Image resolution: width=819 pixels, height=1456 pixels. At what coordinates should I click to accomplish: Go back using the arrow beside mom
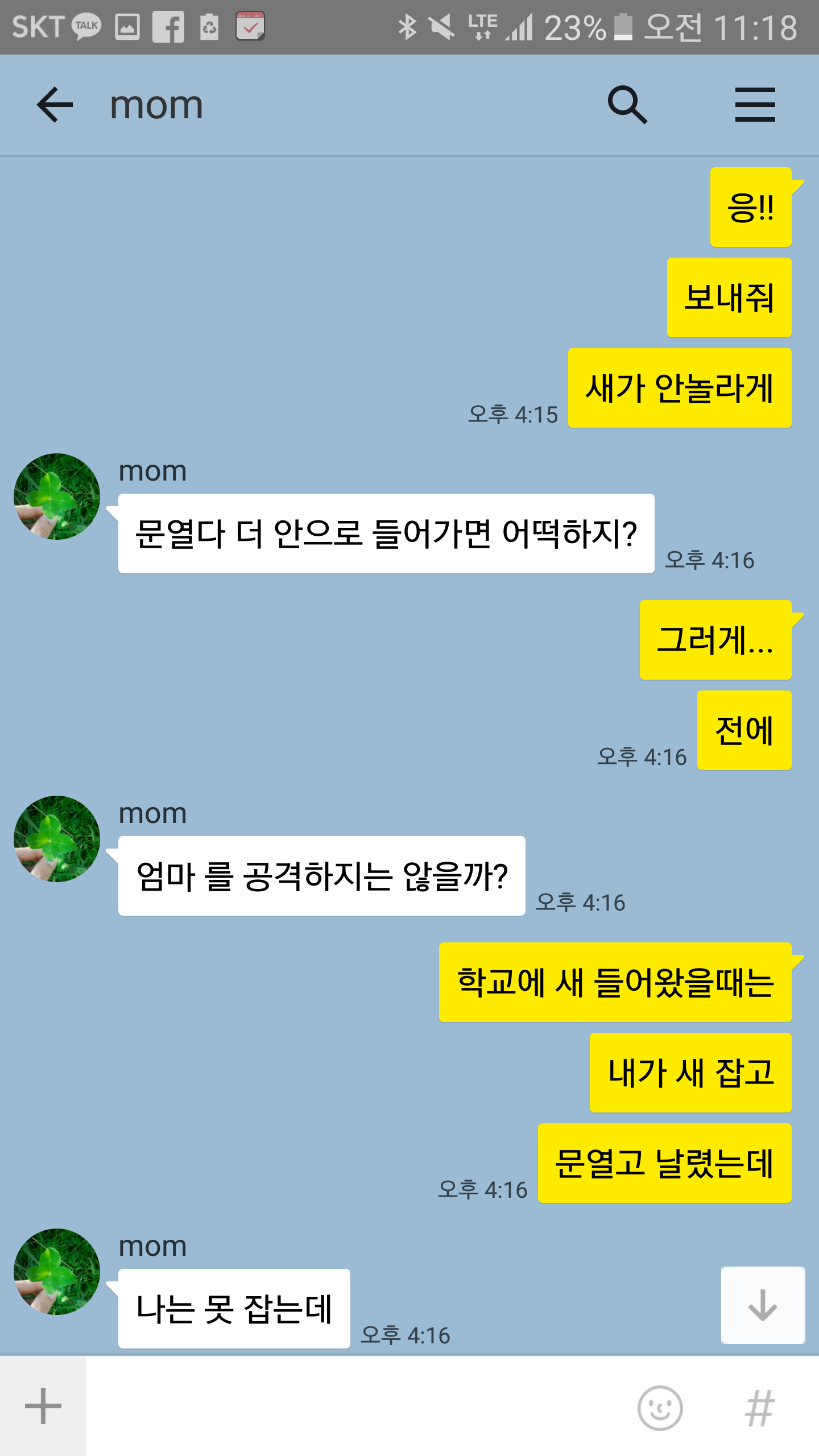[x=55, y=105]
